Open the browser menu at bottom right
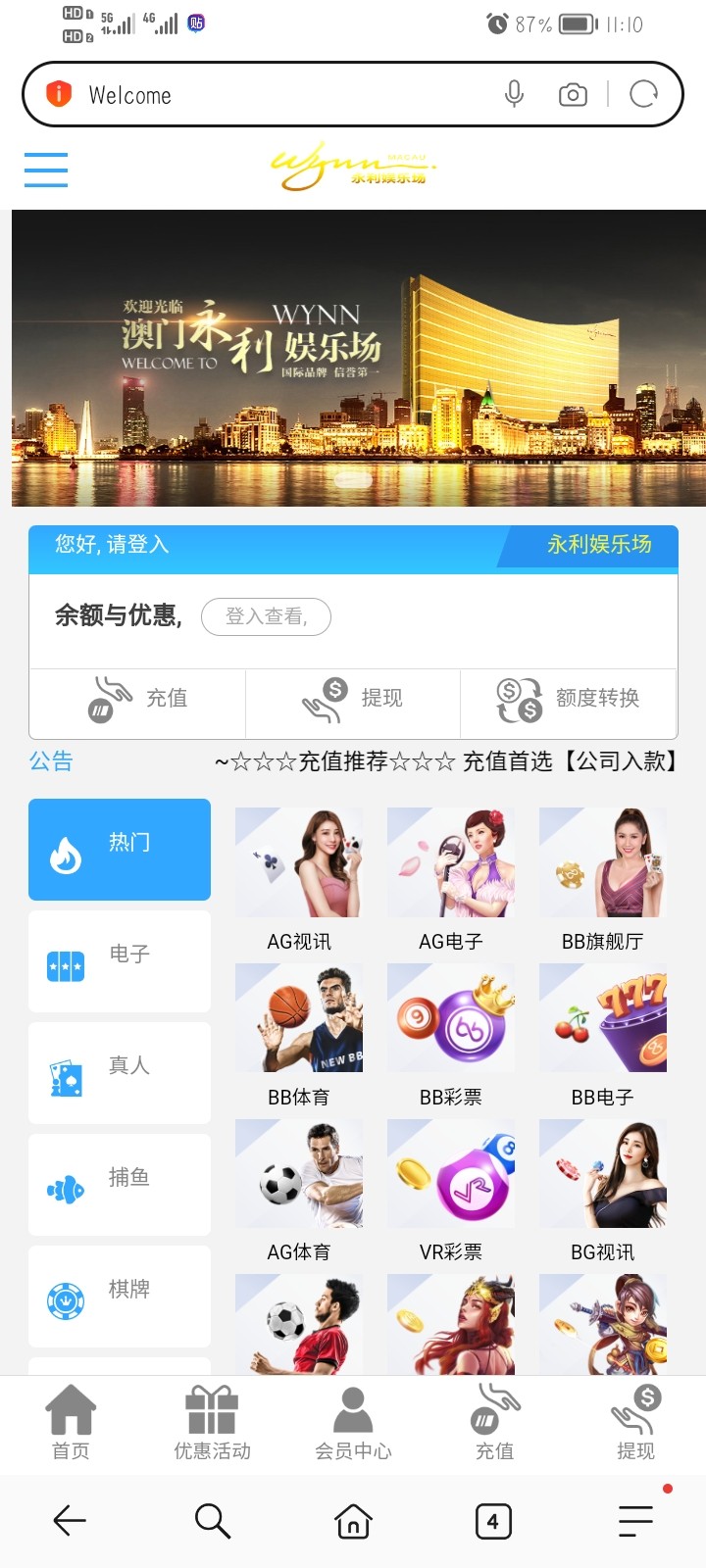 pos(634,1521)
